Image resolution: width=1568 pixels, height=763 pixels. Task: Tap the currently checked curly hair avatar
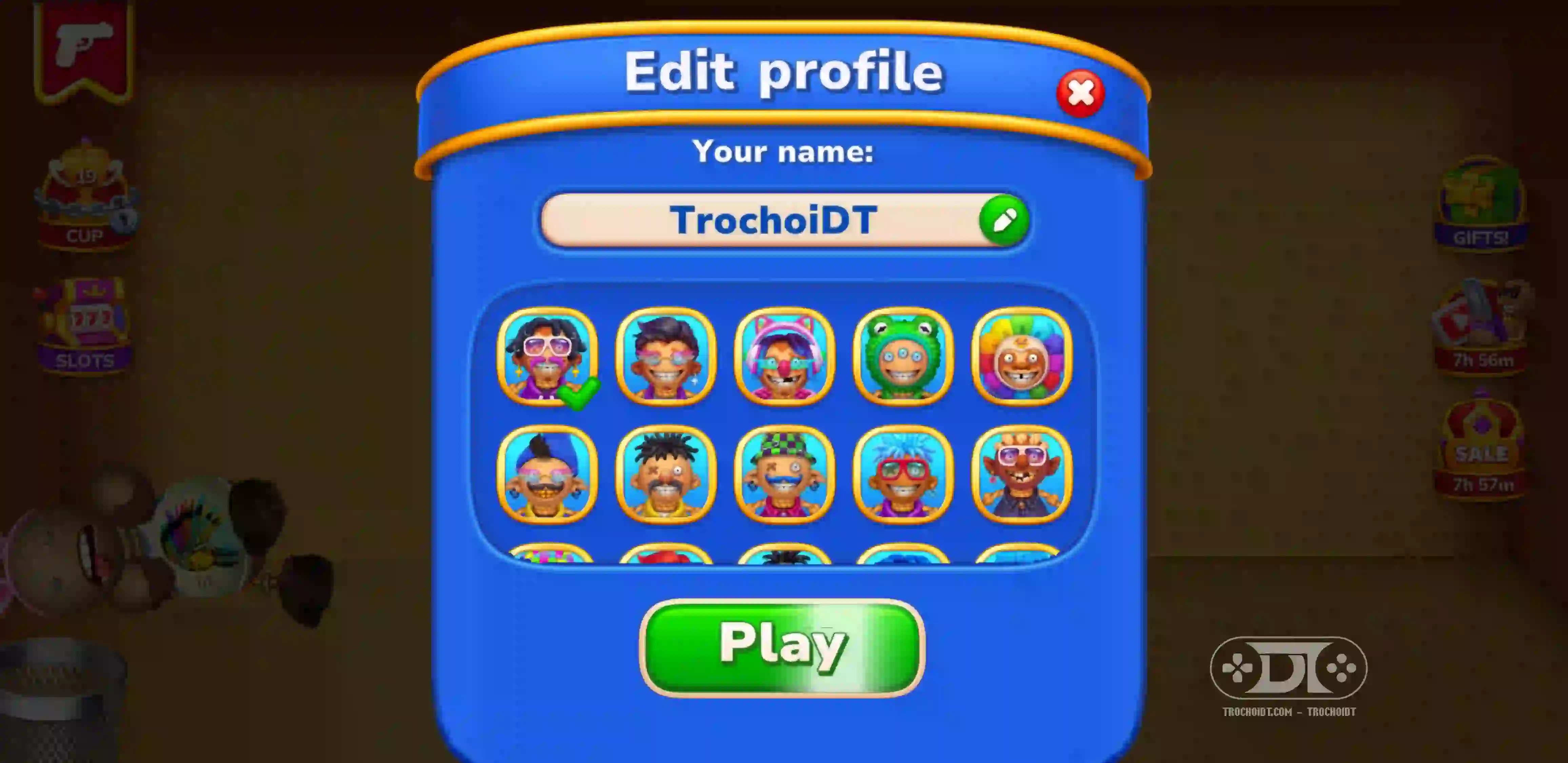[x=547, y=357]
